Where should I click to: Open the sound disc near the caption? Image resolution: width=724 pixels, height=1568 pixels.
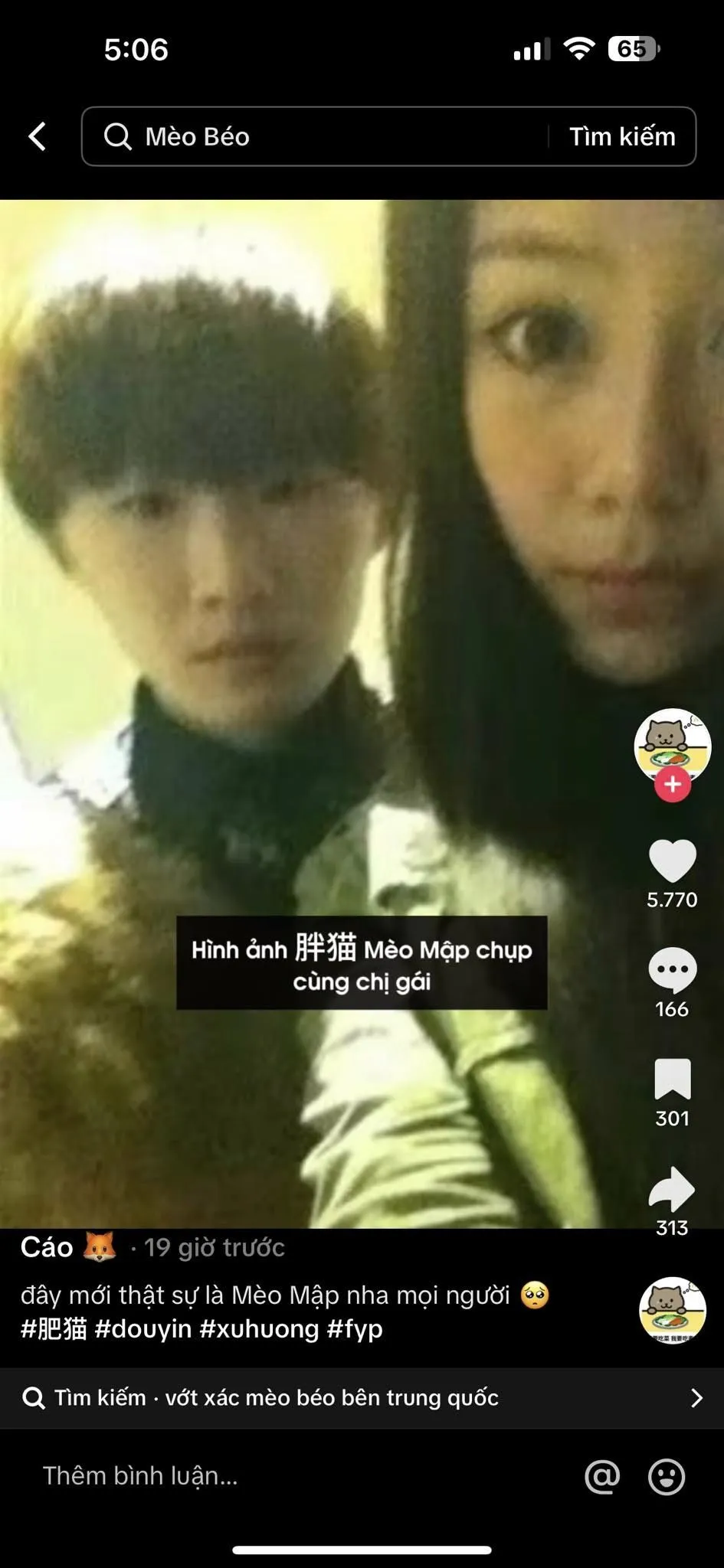pyautogui.click(x=672, y=1310)
